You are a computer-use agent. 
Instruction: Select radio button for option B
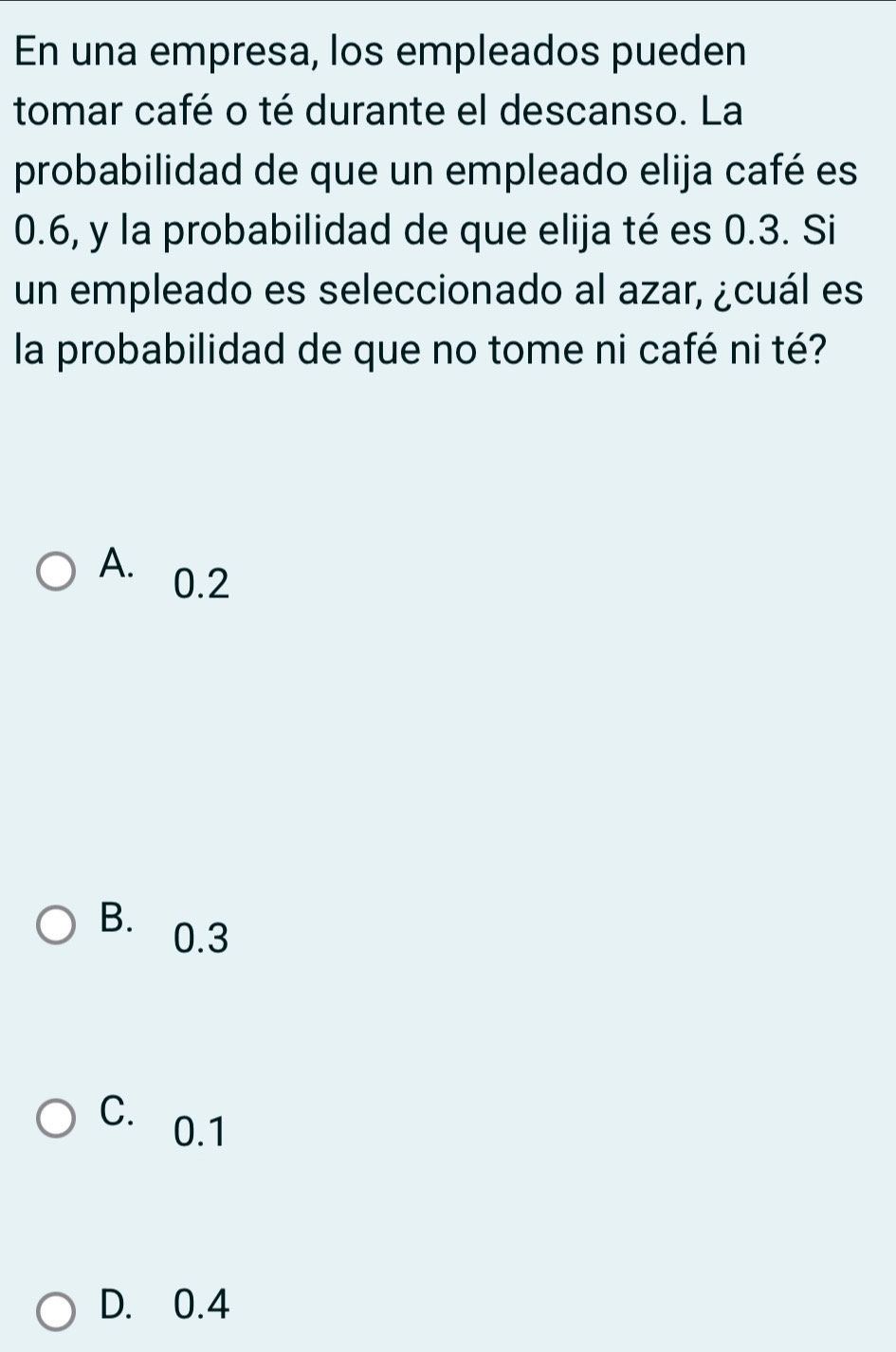(x=54, y=926)
